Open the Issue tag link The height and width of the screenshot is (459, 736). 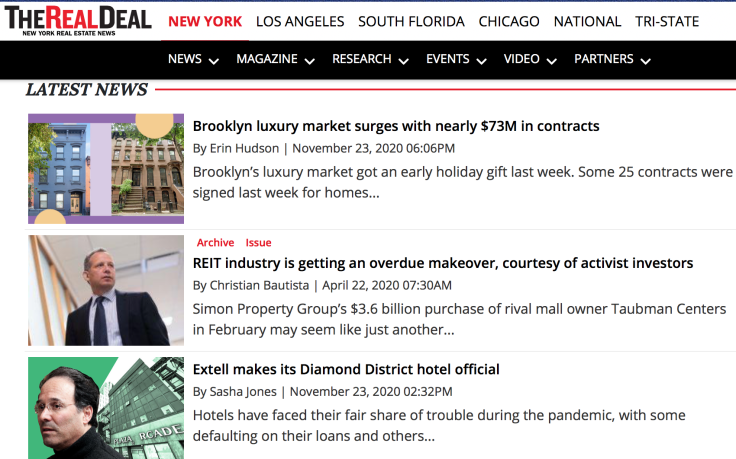point(258,243)
